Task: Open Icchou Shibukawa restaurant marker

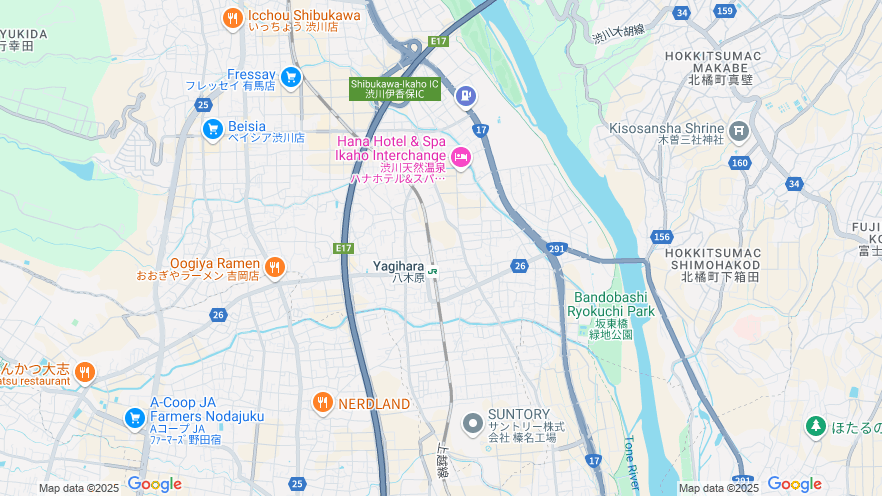Action: coord(232,17)
